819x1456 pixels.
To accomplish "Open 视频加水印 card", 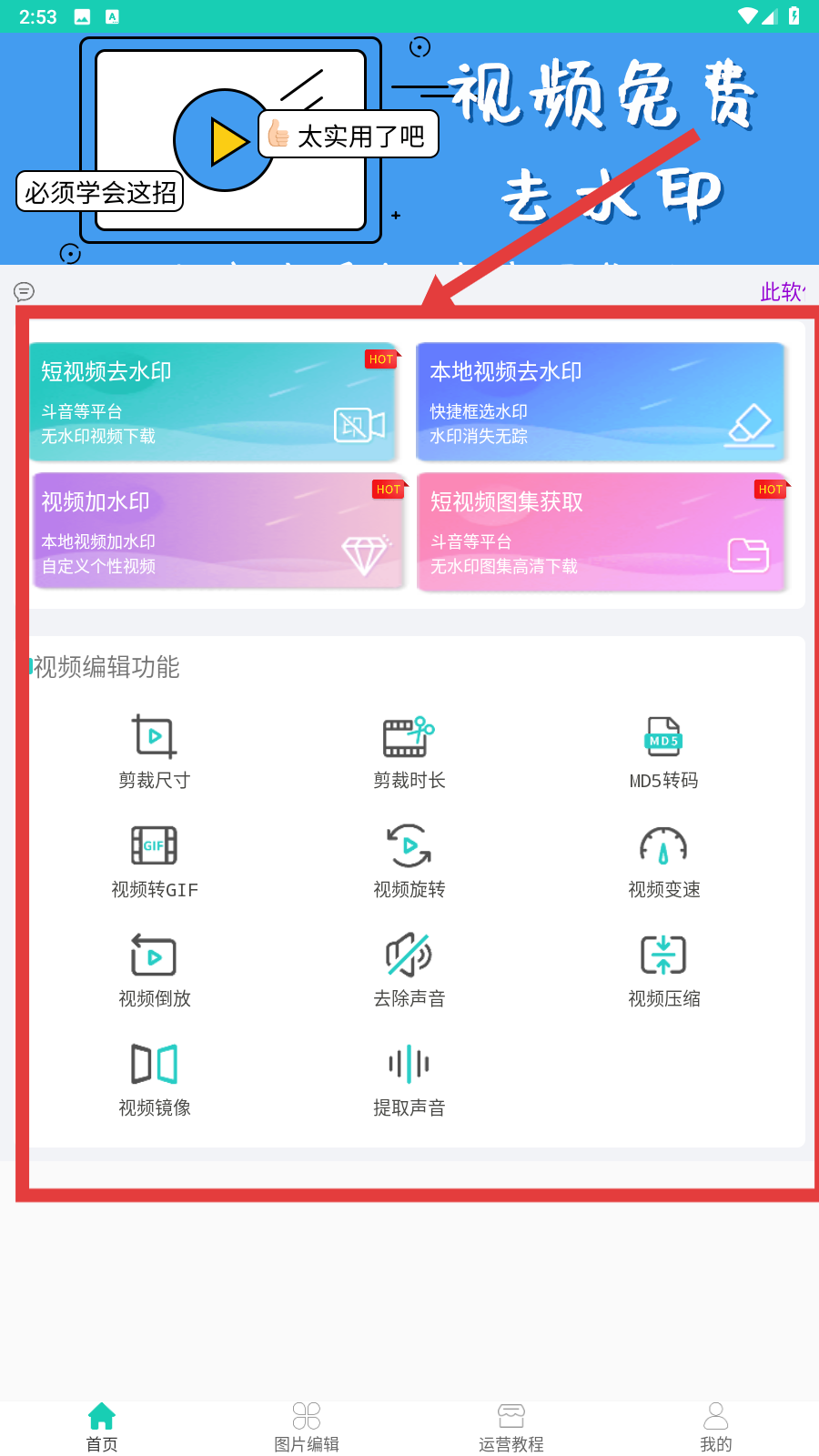I will point(217,531).
